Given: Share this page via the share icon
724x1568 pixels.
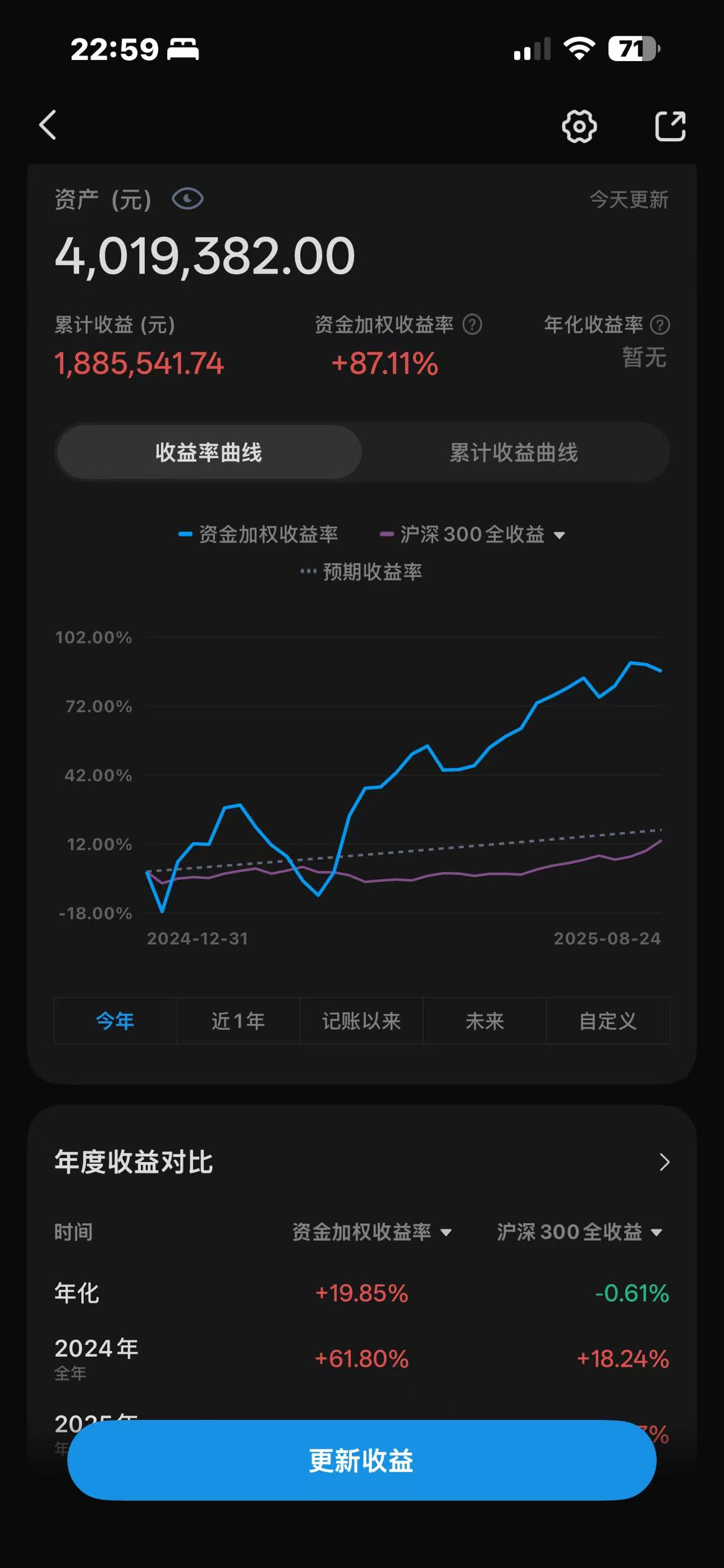Looking at the screenshot, I should (670, 127).
